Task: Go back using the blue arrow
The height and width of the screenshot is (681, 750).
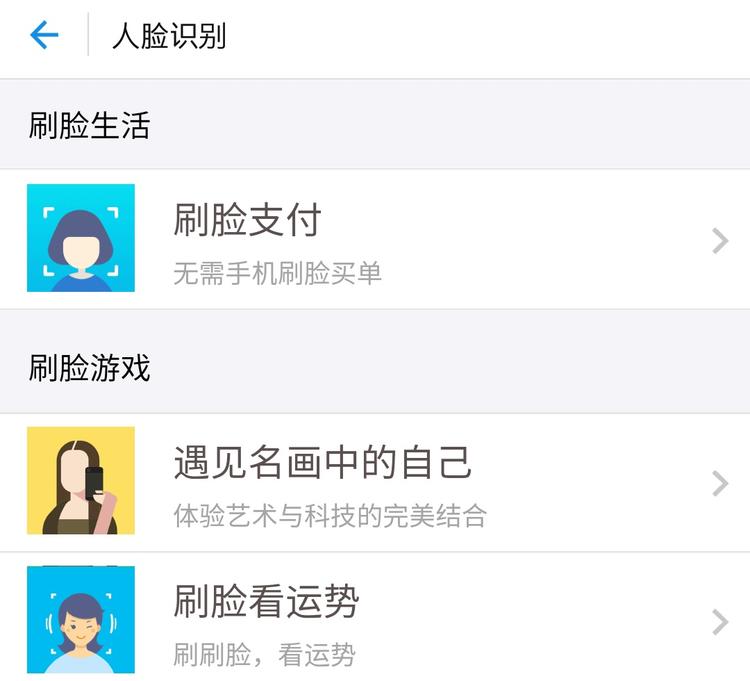Action: [44, 36]
